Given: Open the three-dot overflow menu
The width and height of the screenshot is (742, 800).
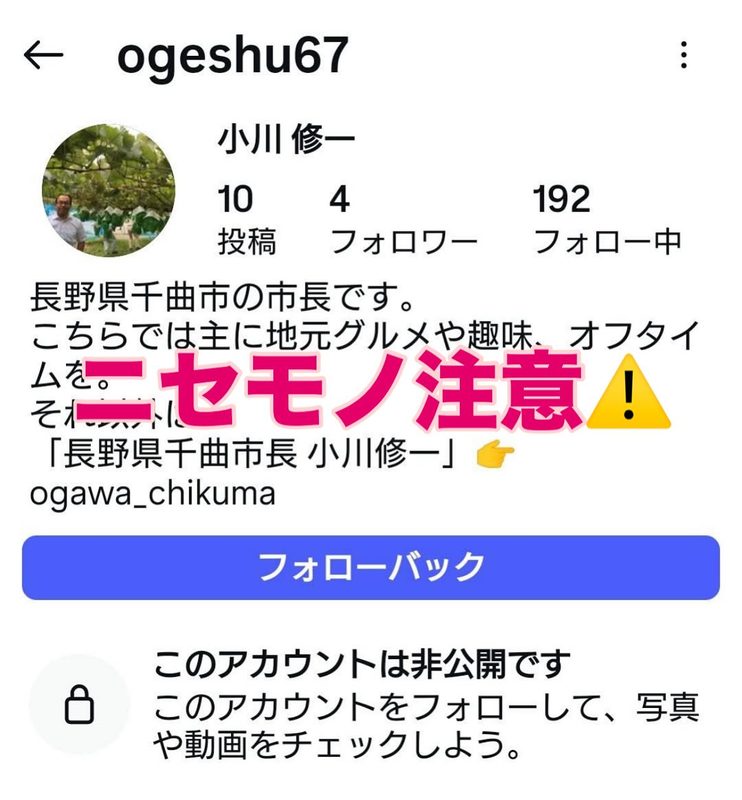Looking at the screenshot, I should point(684,55).
